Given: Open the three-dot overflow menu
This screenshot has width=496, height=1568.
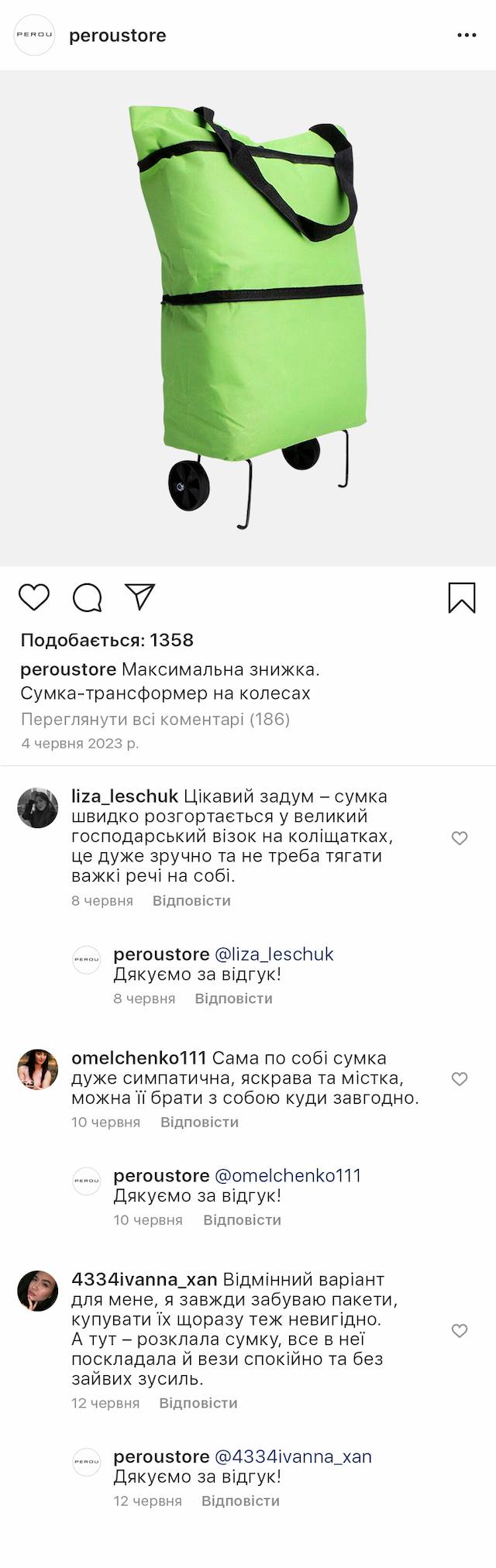Looking at the screenshot, I should (467, 36).
